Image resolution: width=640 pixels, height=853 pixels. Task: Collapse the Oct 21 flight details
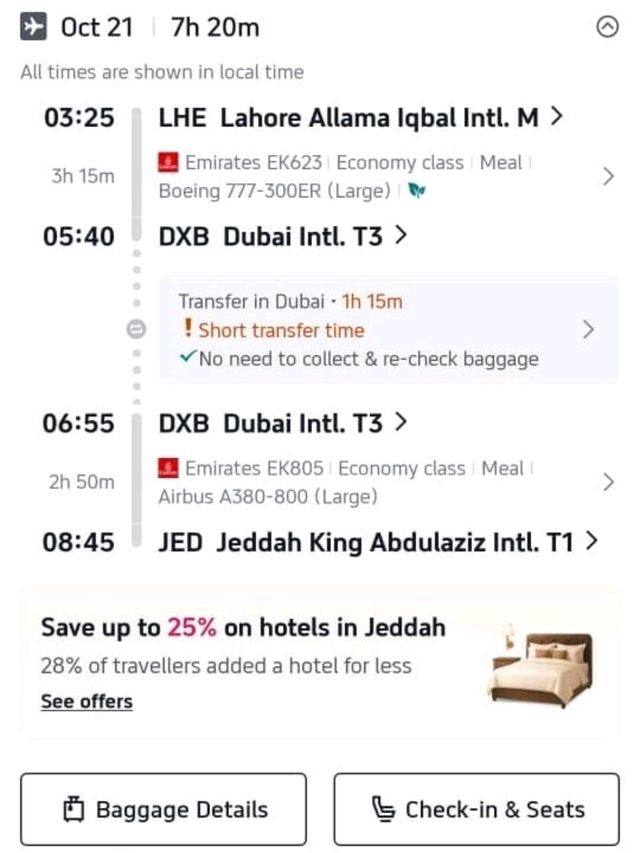click(x=607, y=27)
